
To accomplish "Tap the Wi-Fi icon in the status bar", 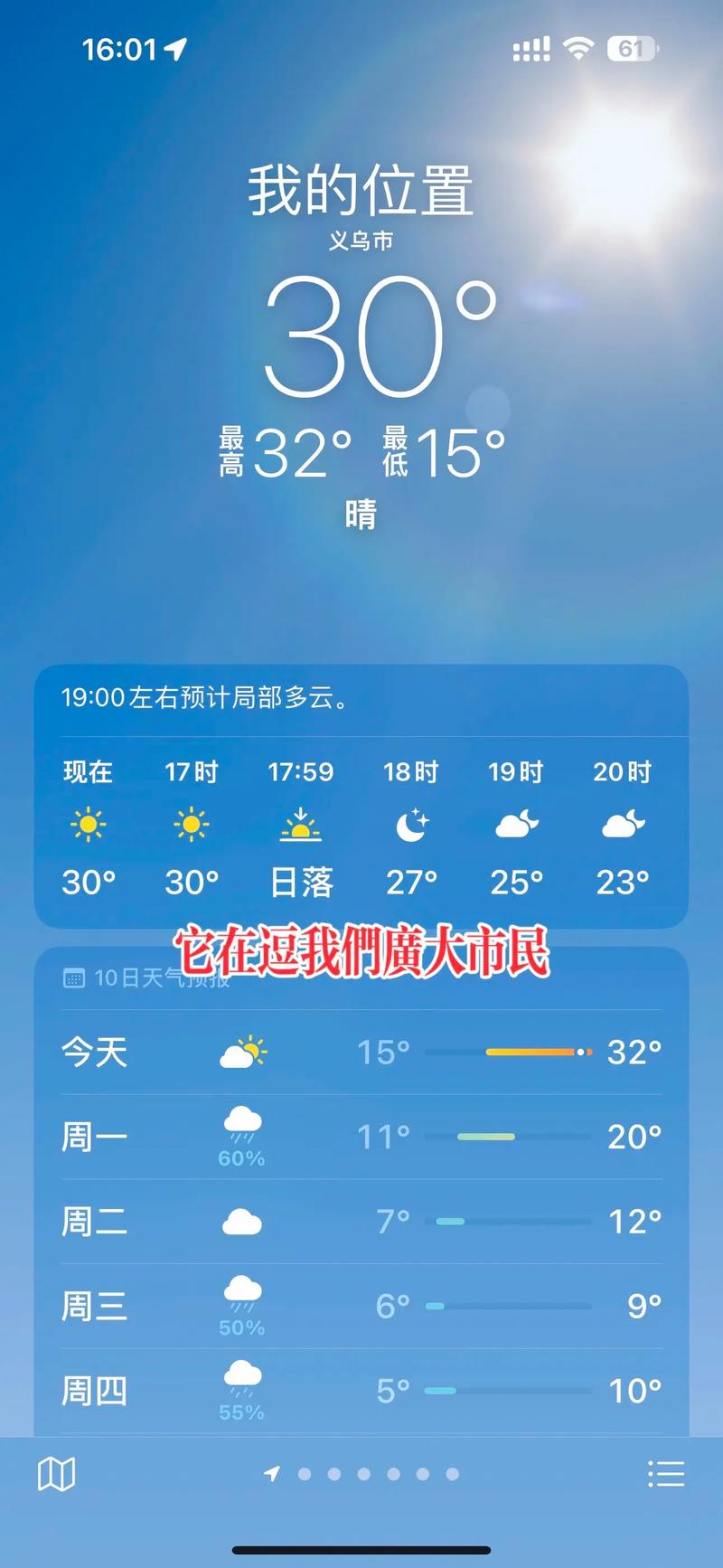I will coord(579,49).
